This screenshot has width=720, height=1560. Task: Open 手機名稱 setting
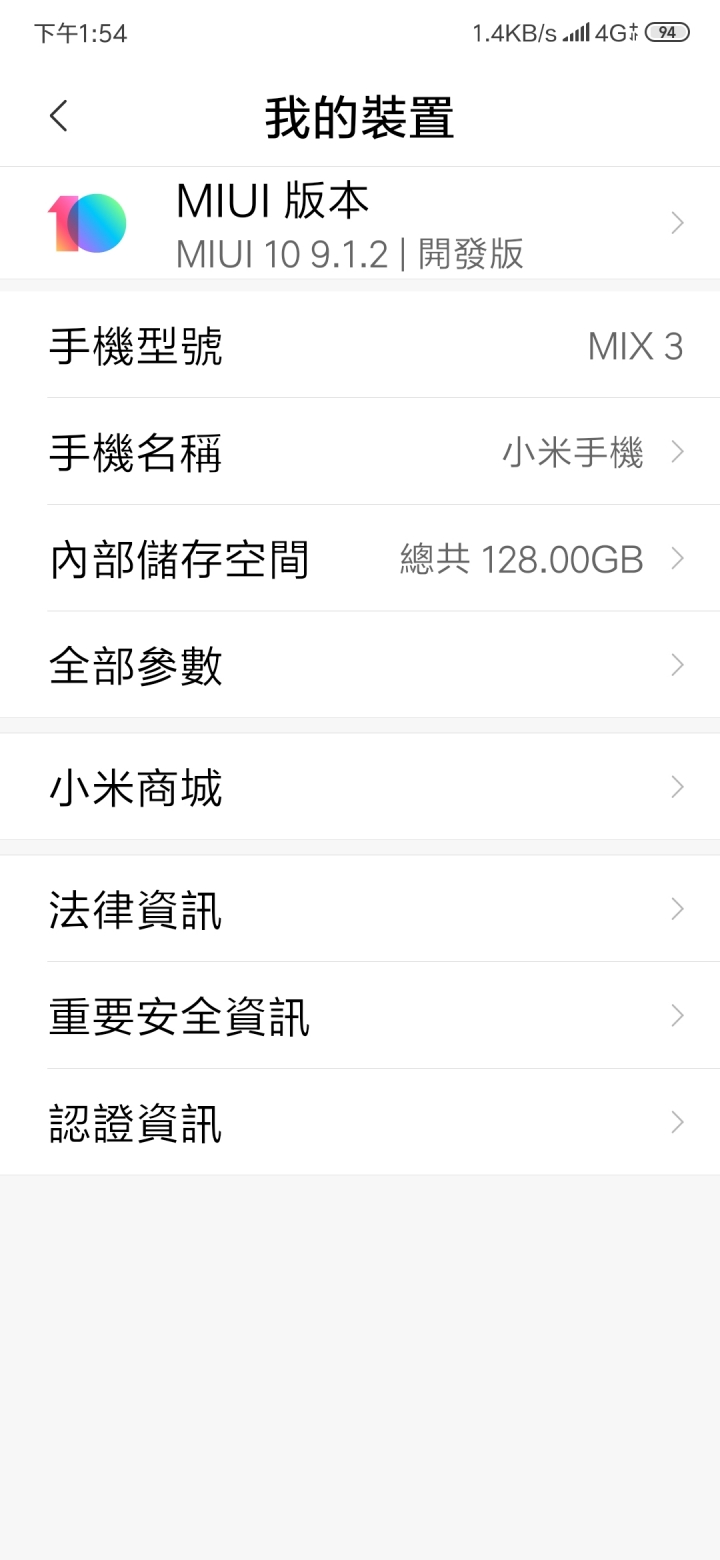[x=360, y=453]
